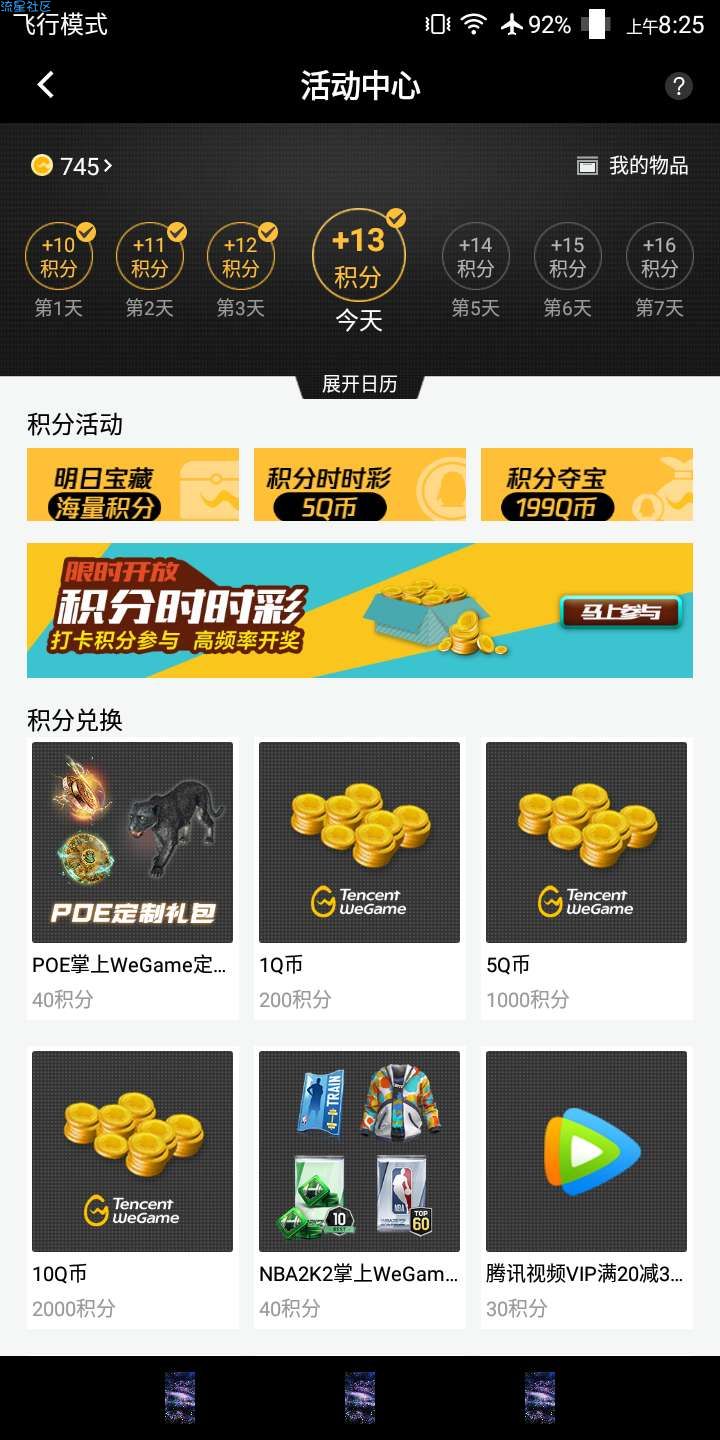Expand the calendar with 展开日历
Screen dimensions: 720x1440
point(360,385)
